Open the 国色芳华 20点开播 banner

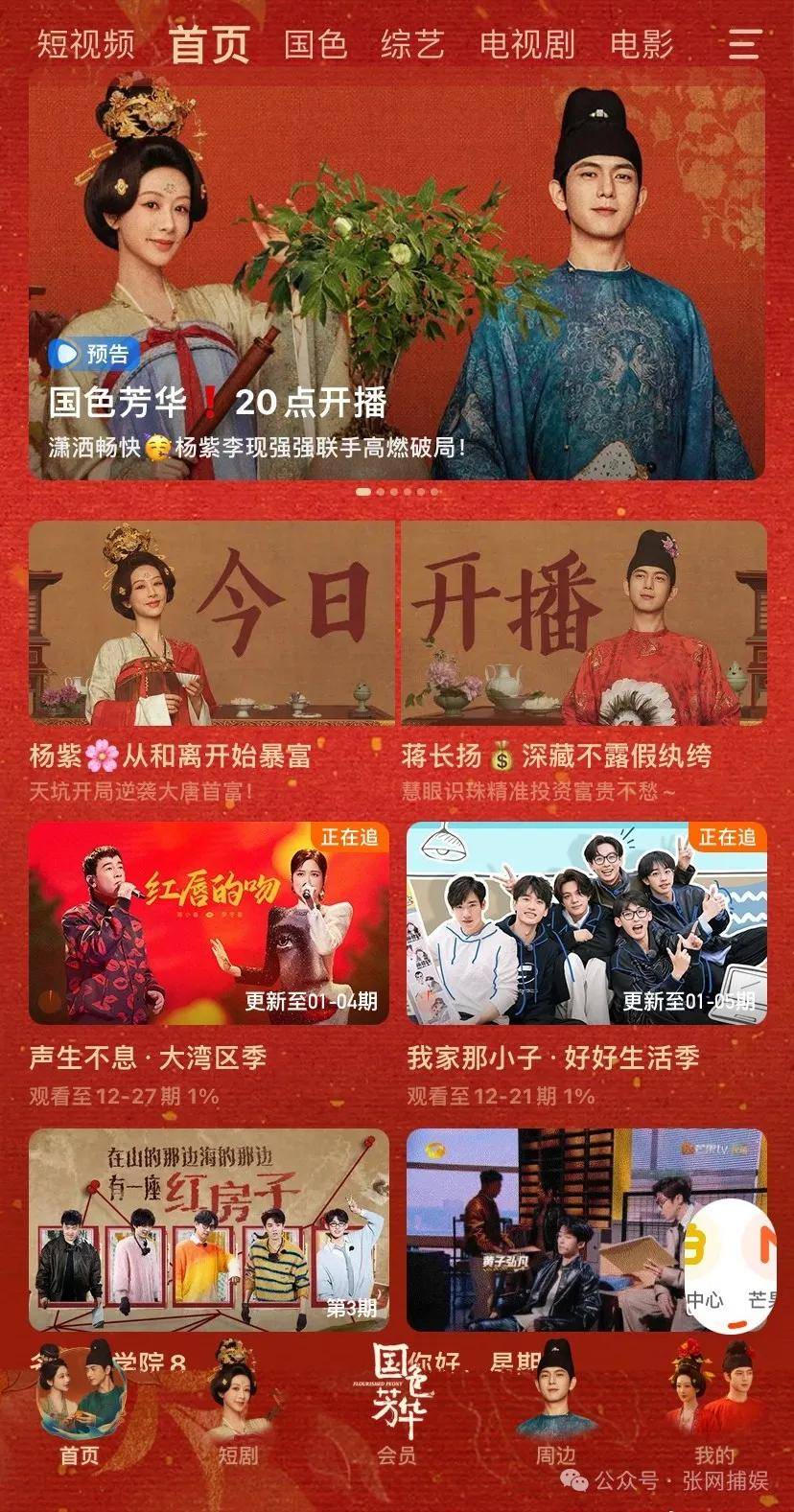click(x=397, y=273)
